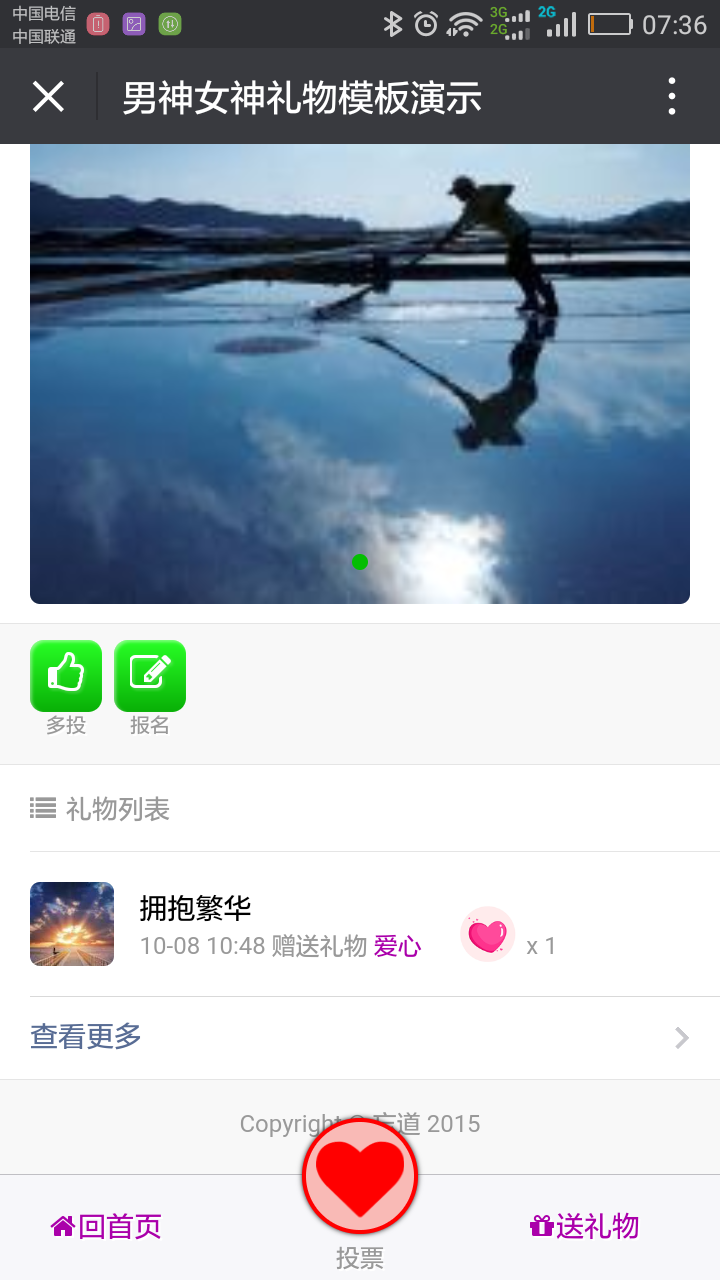Image resolution: width=720 pixels, height=1280 pixels.
Task: Open the 报名 sign-up button
Action: [150, 676]
